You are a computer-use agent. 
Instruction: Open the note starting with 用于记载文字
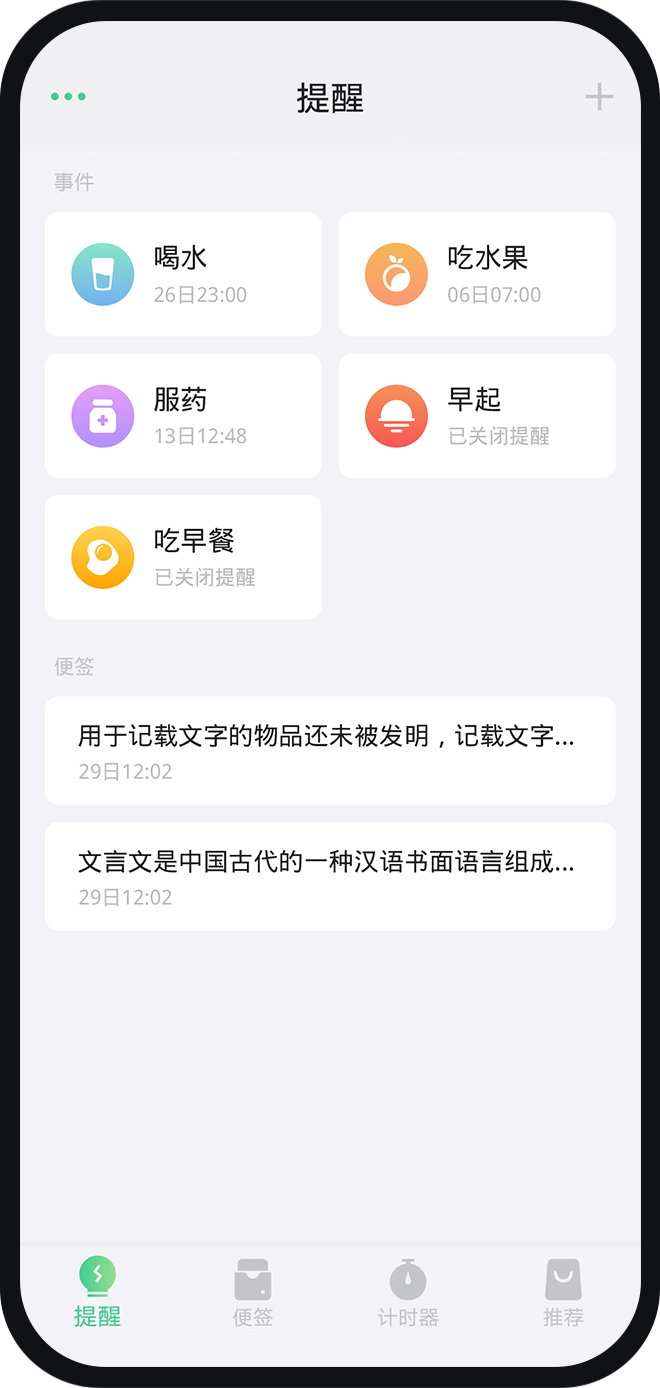pos(330,751)
